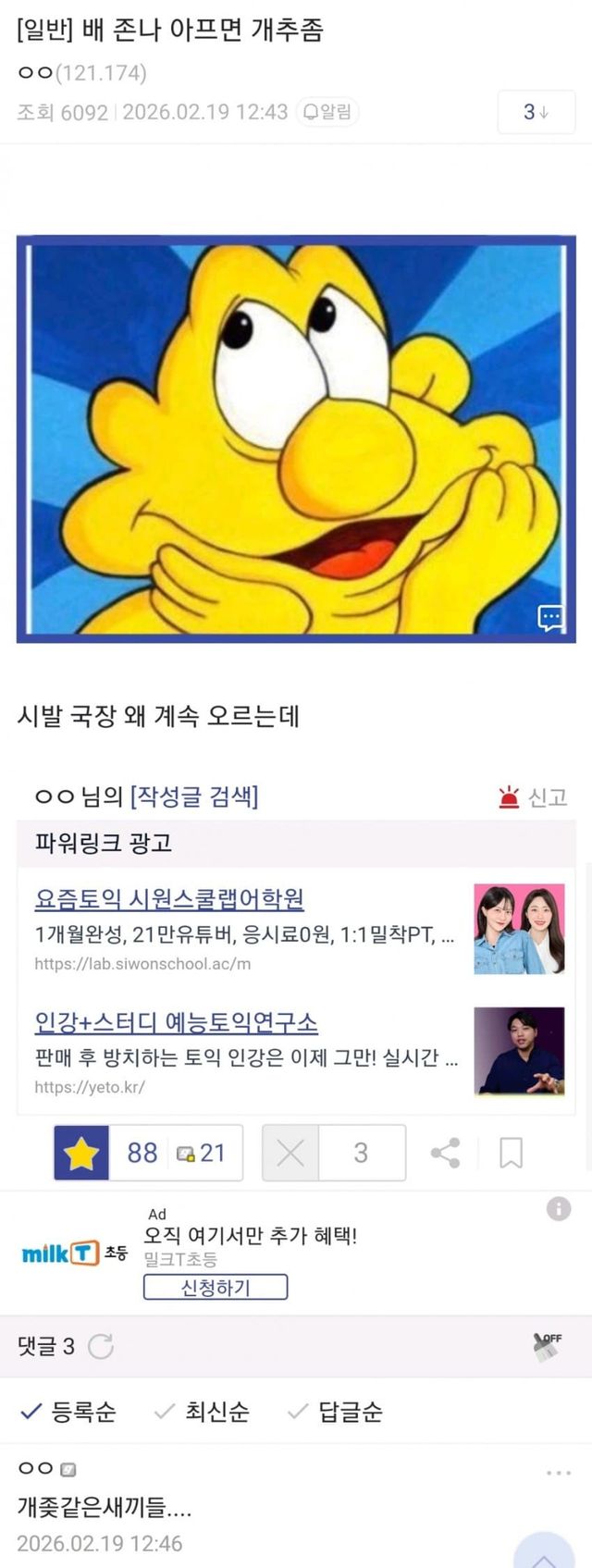592x1568 pixels.
Task: Open the ad info icon
Action: pyautogui.click(x=559, y=1208)
